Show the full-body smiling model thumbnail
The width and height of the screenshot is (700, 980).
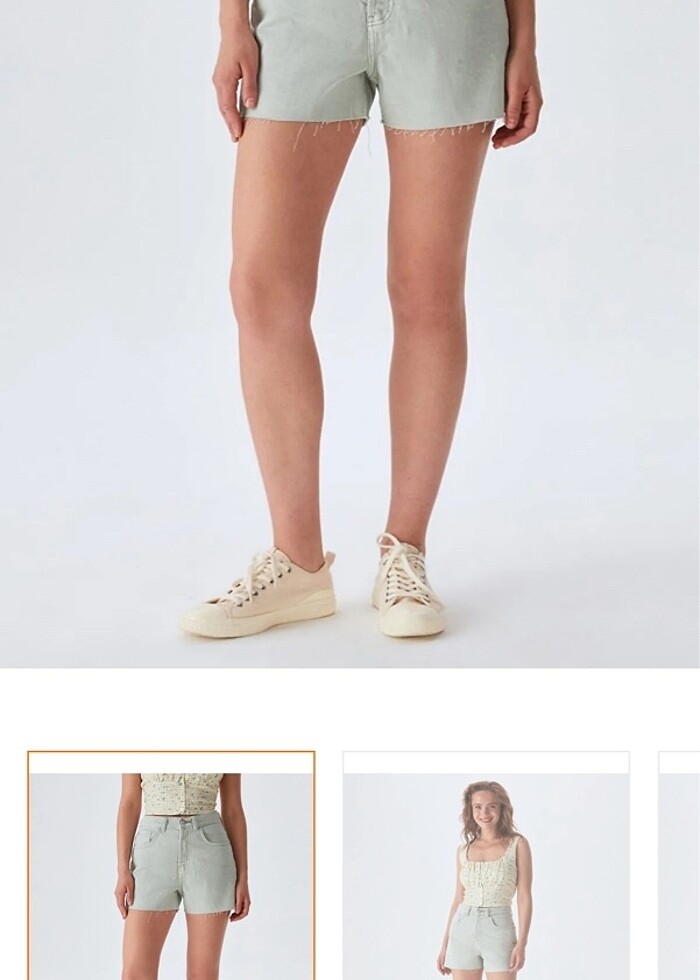[x=486, y=866]
